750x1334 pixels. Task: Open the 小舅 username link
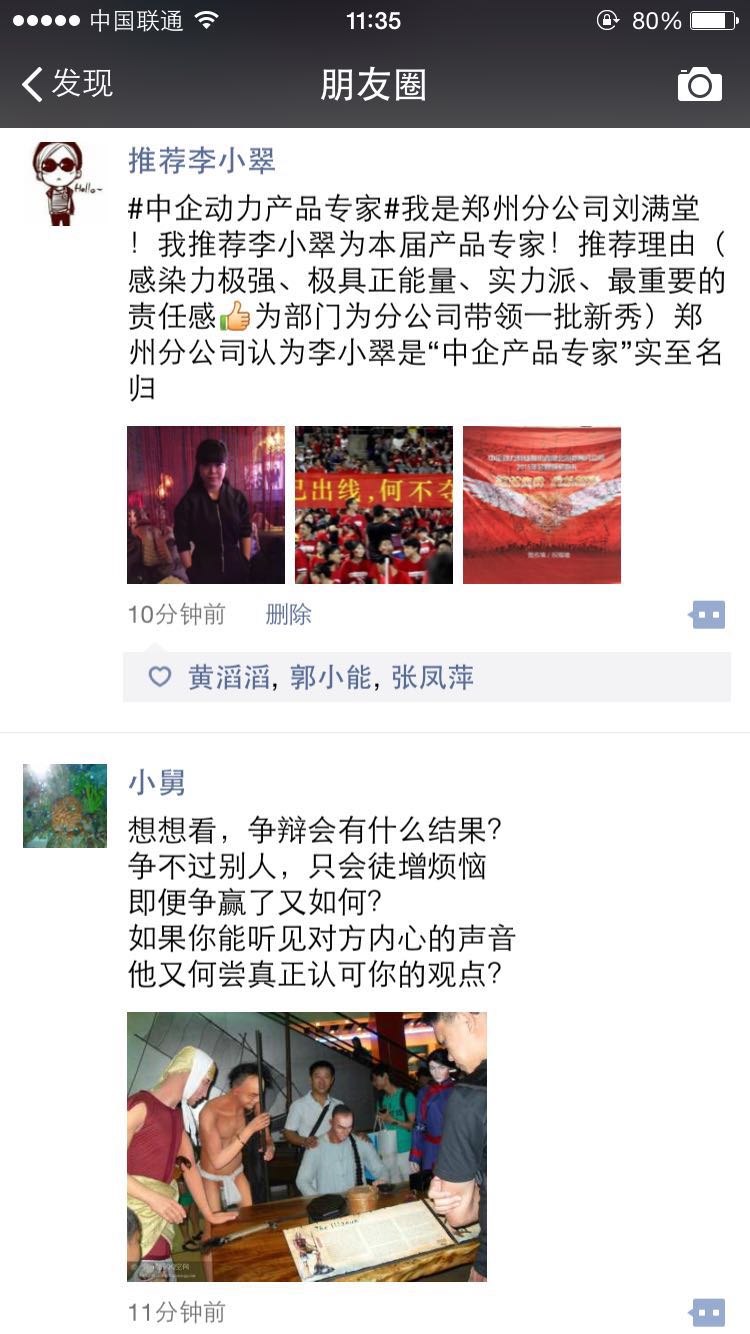pyautogui.click(x=157, y=782)
